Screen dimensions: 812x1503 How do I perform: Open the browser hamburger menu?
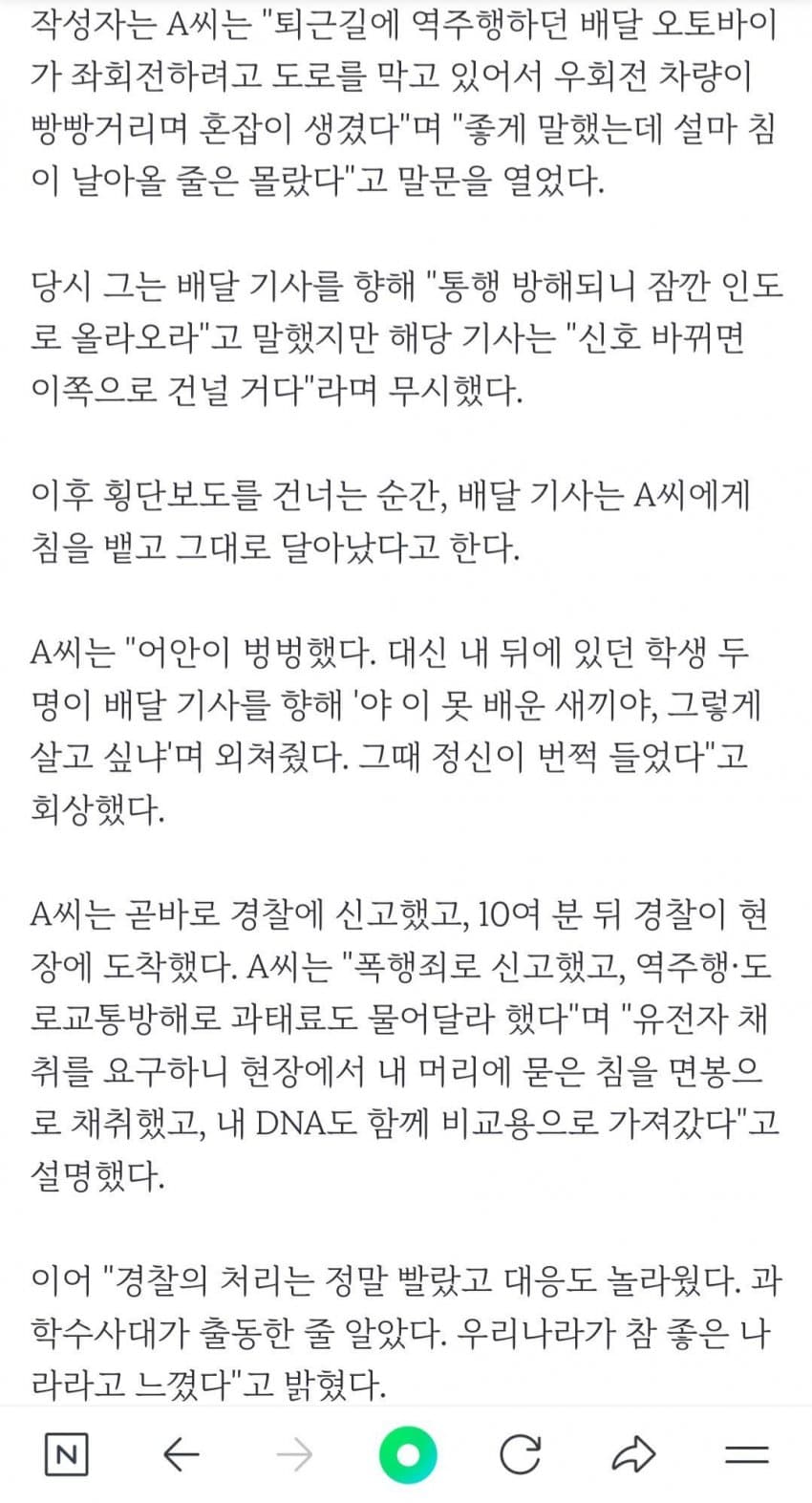747,1455
